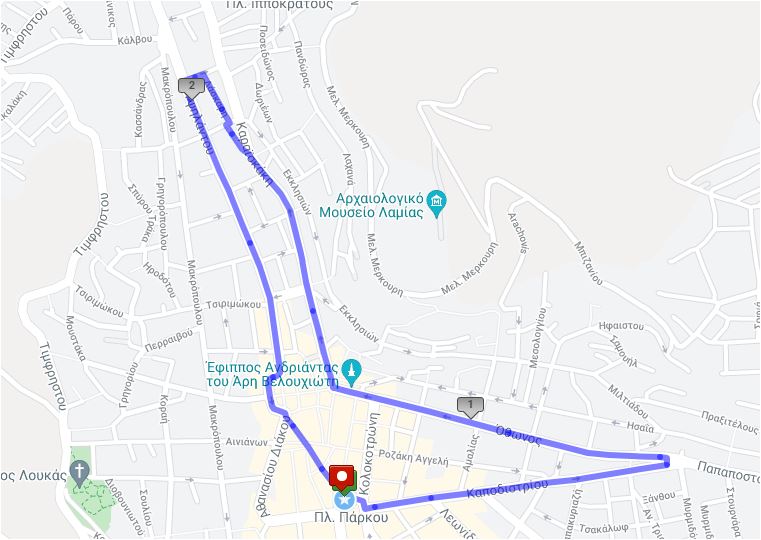761x540 pixels.
Task: Open the kilometer 2 route marker
Action: 190,86
